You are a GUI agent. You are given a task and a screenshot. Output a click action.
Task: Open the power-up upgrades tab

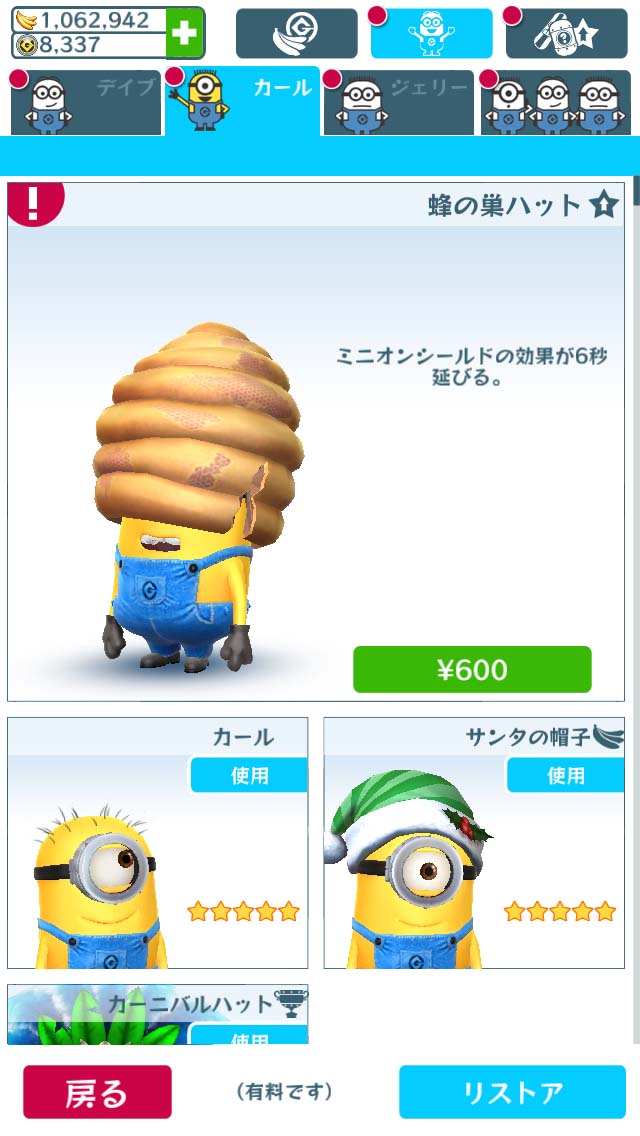coord(566,34)
